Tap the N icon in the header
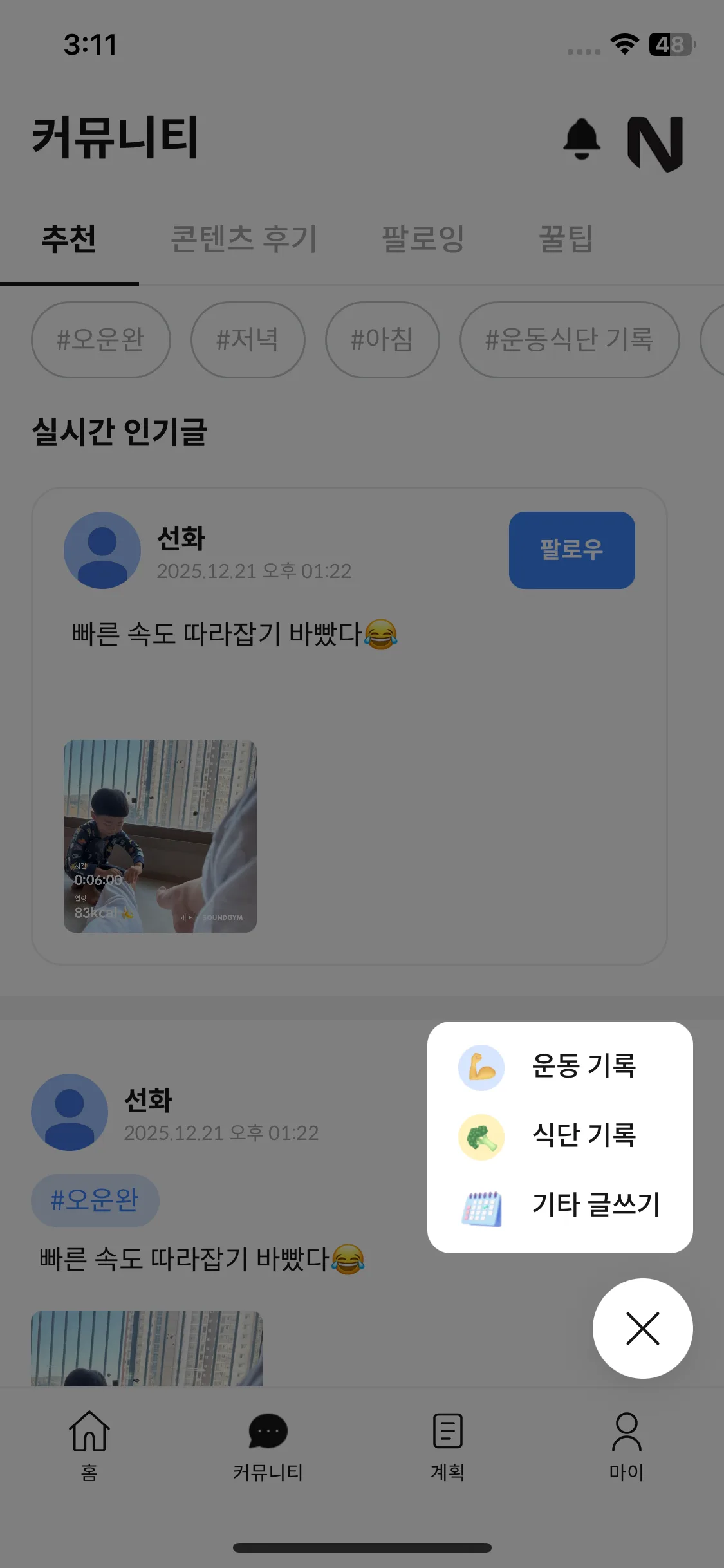 pos(655,143)
